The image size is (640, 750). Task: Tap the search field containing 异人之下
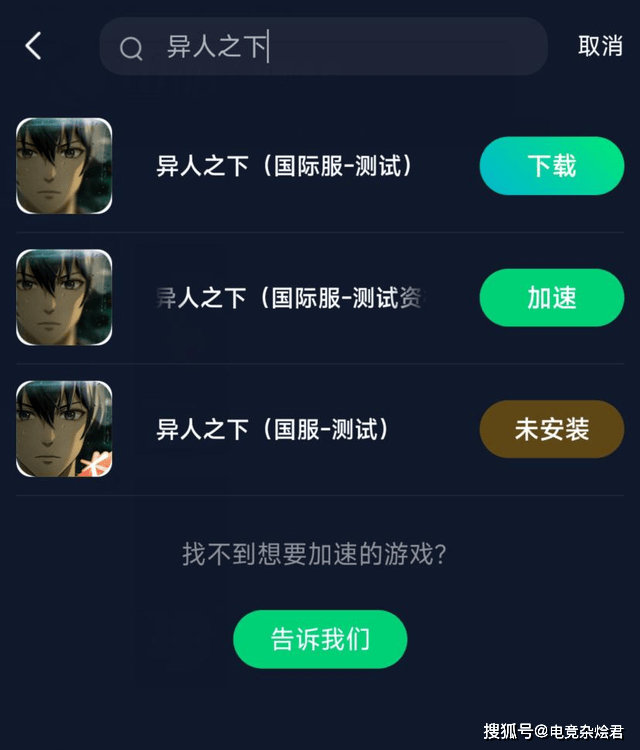click(330, 47)
